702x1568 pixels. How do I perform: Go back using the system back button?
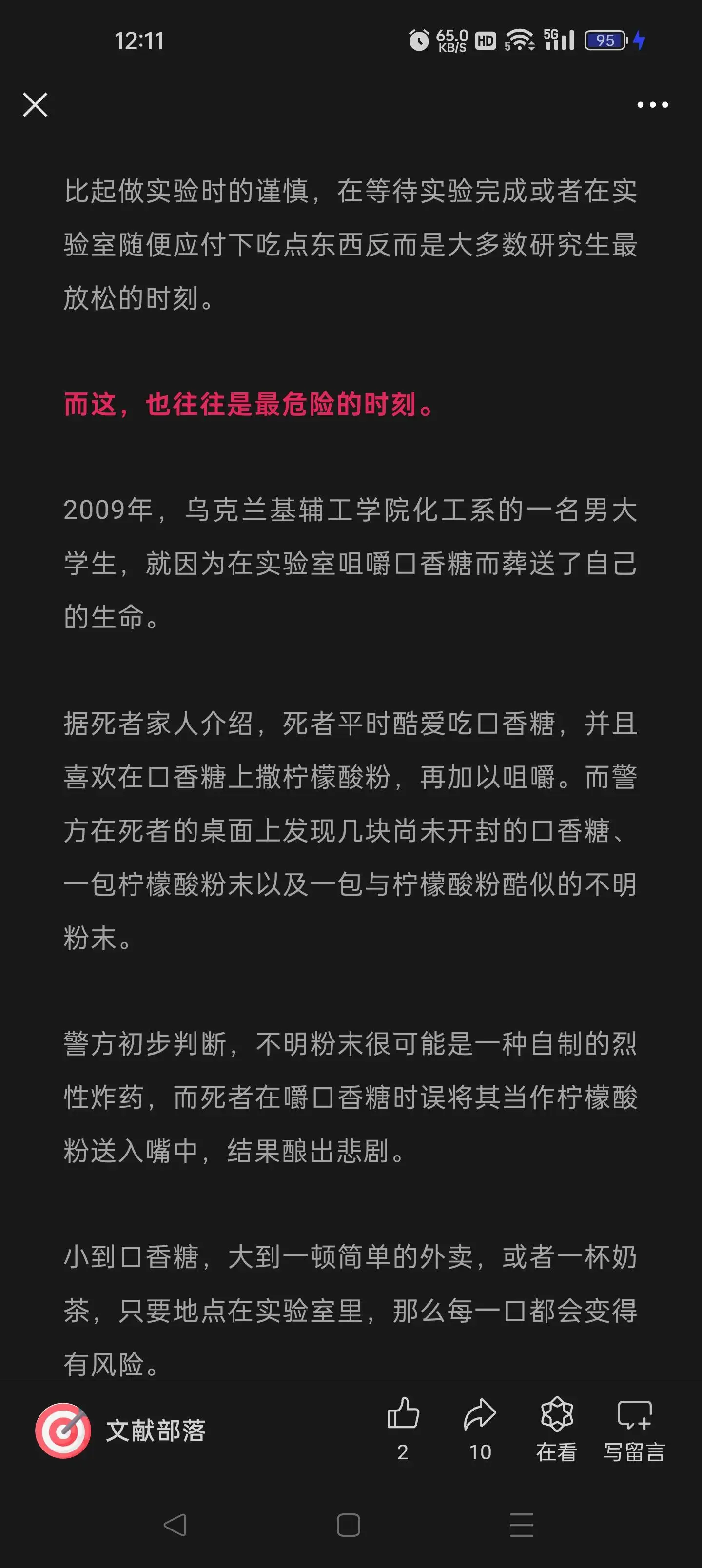[175, 1525]
